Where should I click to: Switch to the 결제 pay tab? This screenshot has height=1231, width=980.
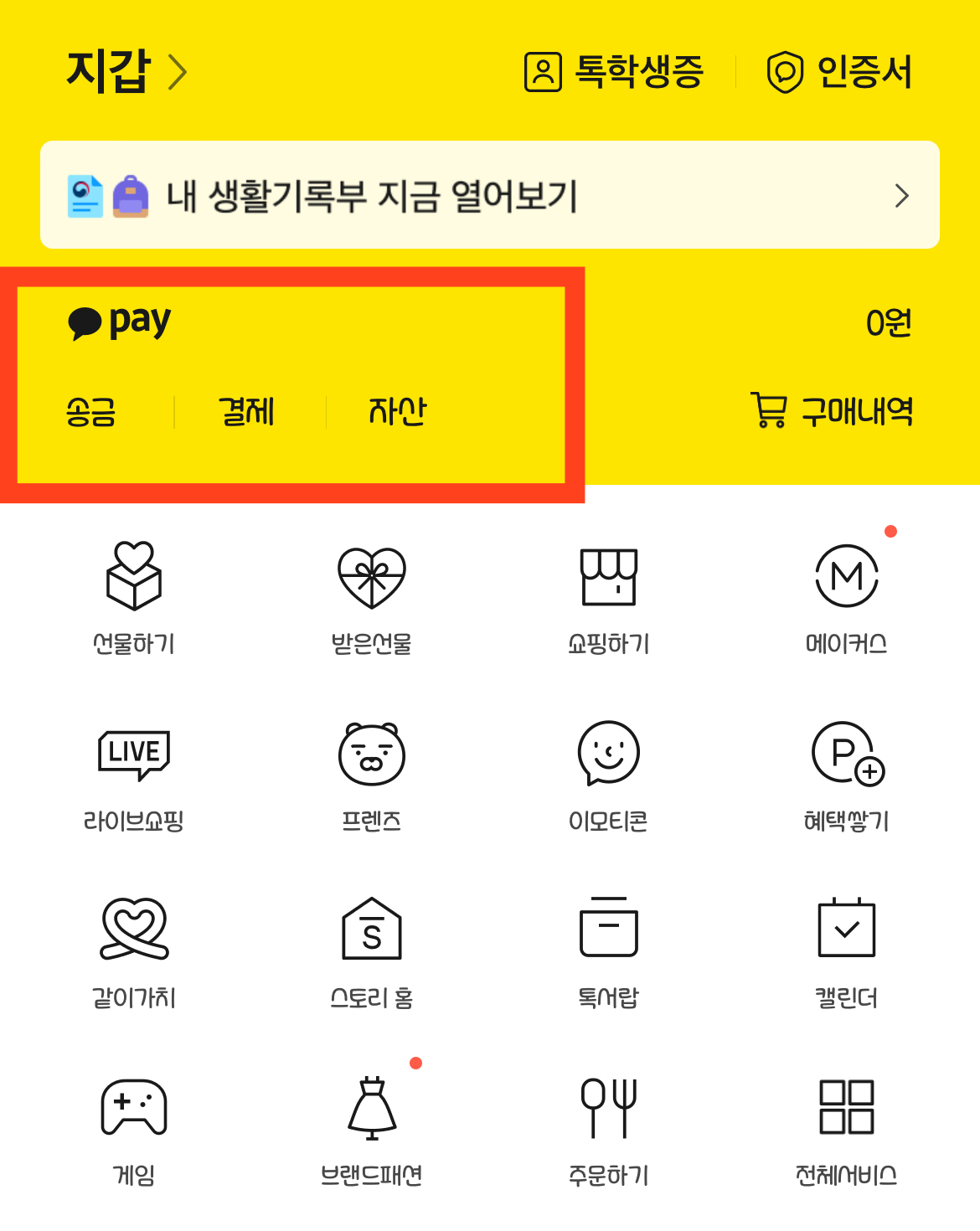click(247, 411)
